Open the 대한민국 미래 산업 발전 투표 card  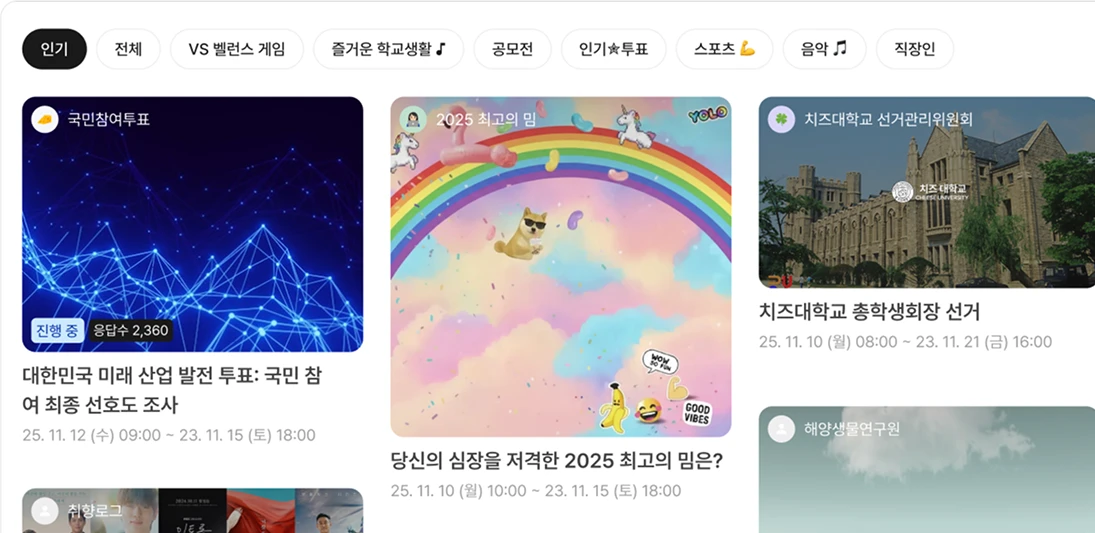(x=192, y=224)
